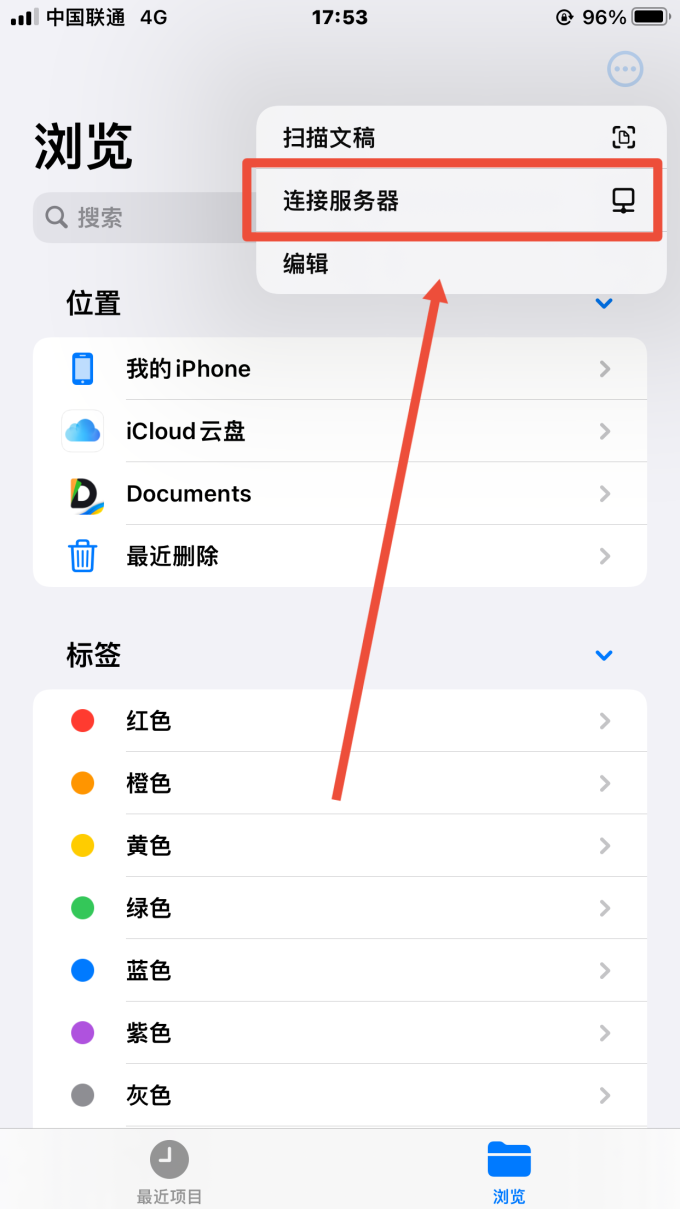Open the Documents location

pyautogui.click(x=340, y=494)
